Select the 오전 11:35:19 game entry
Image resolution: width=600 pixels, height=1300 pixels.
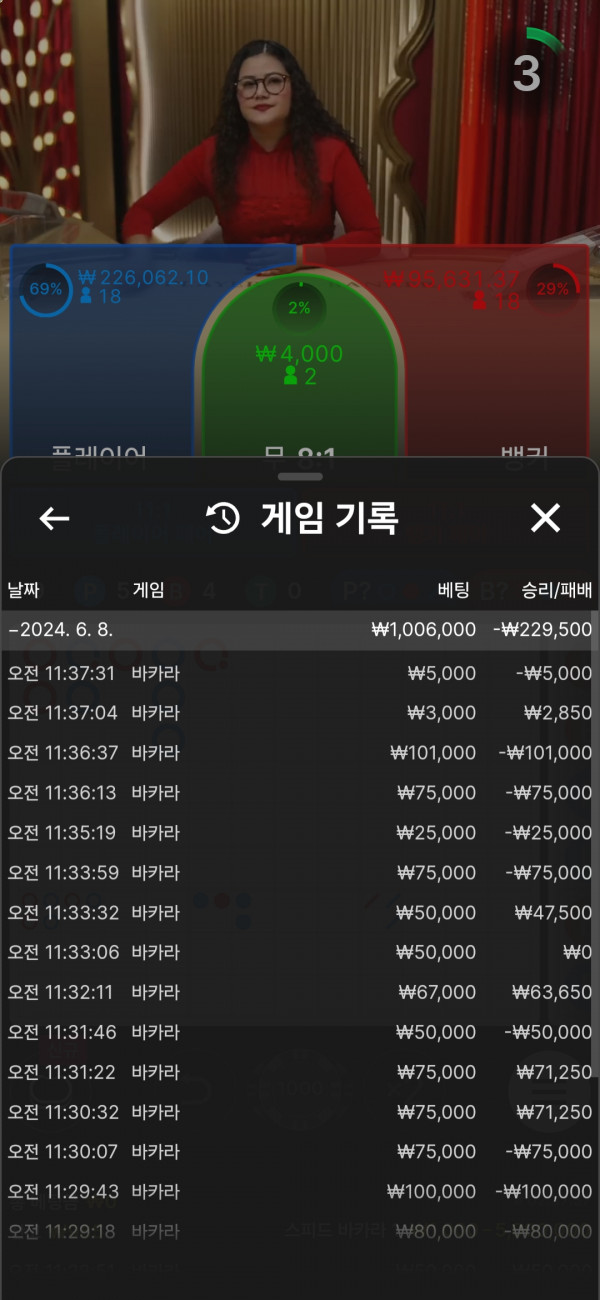[300, 833]
